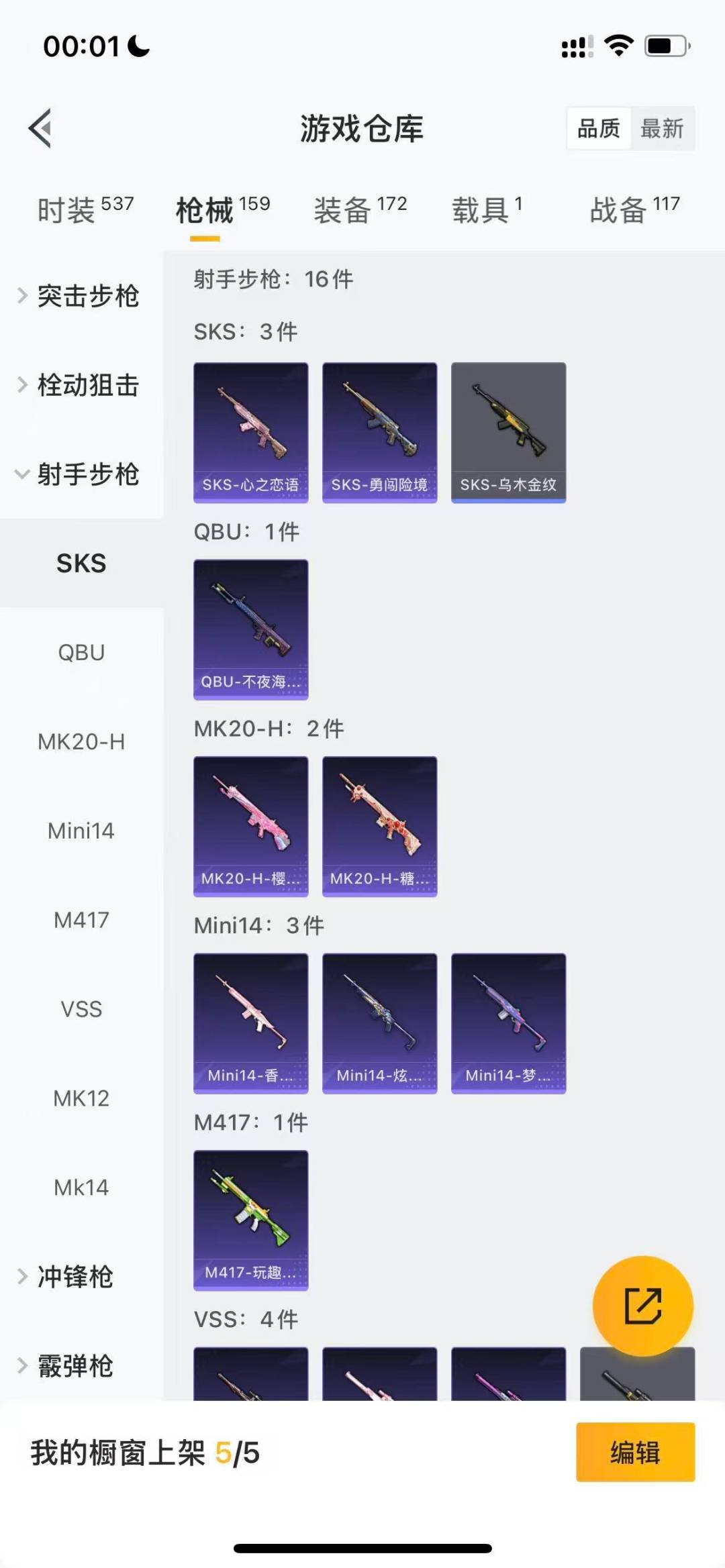Tap the yellow share floating button
Screen dimensions: 725x1568
642,1306
